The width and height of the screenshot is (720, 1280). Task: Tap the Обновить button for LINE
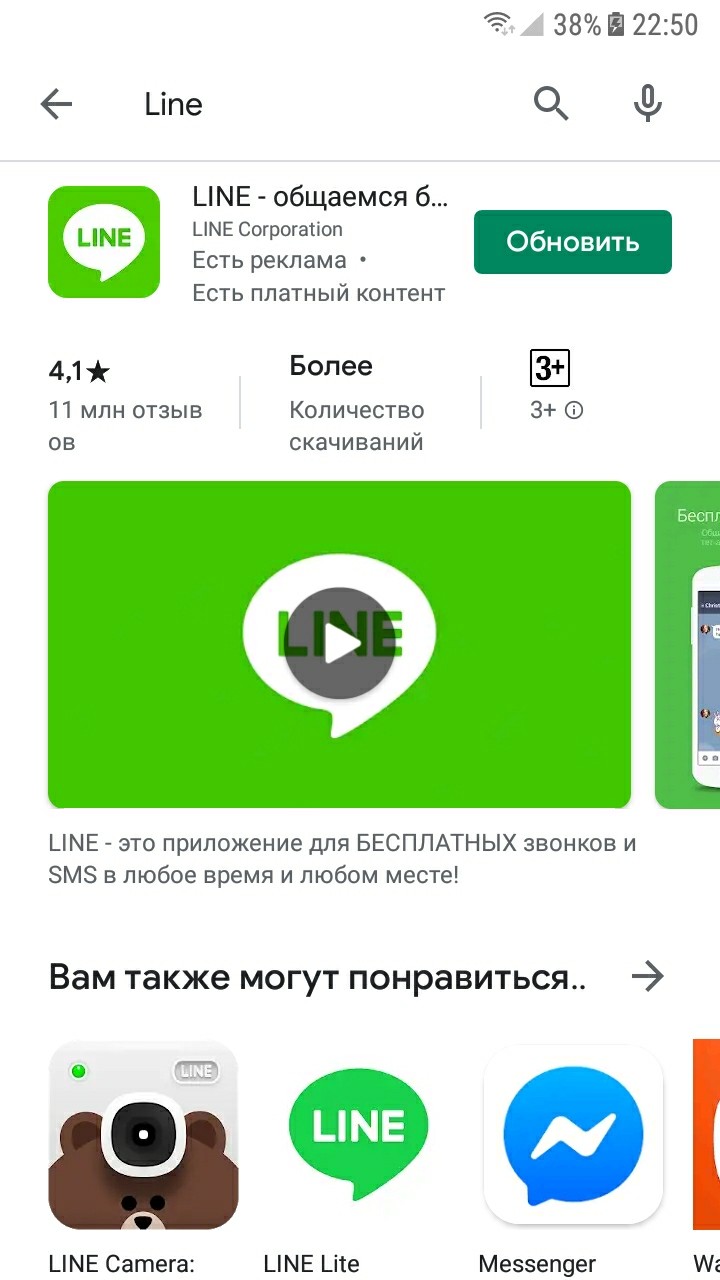[x=572, y=242]
